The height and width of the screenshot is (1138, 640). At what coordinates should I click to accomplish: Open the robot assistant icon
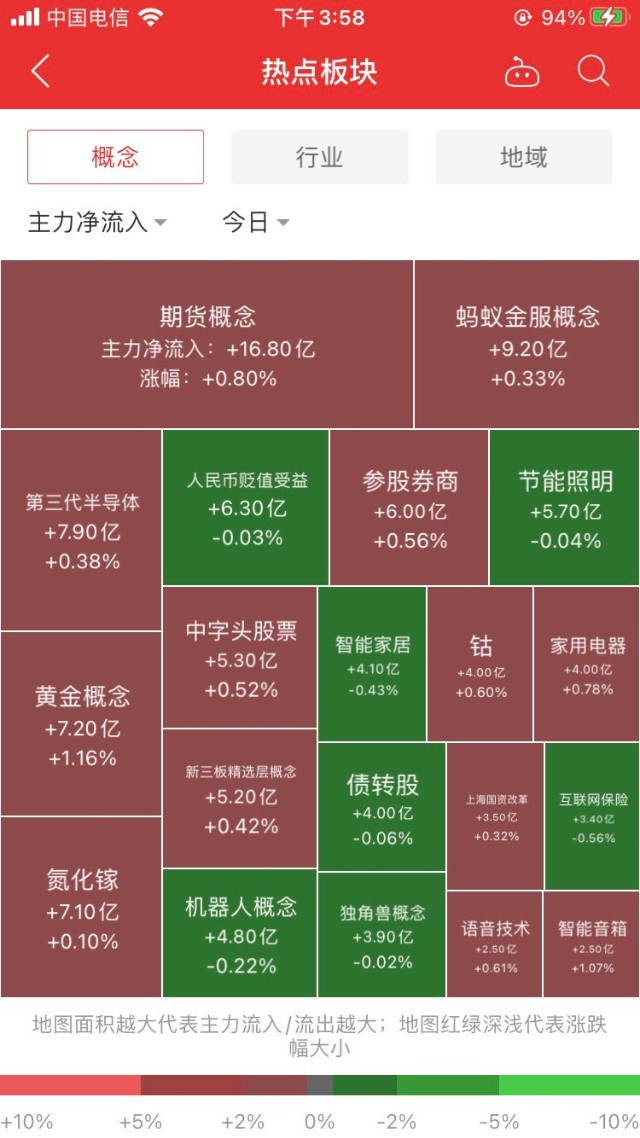coord(521,72)
